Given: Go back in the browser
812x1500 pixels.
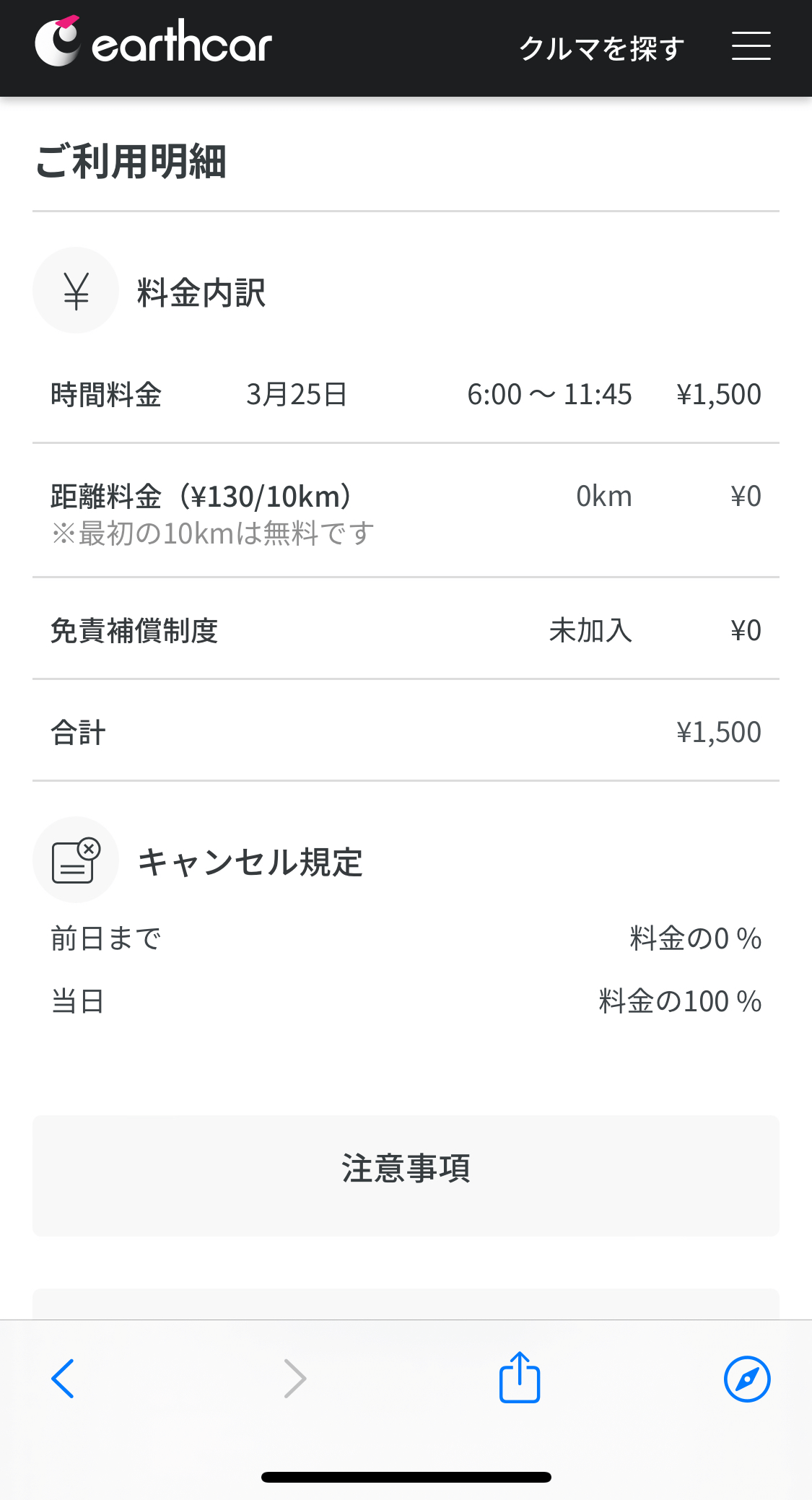Looking at the screenshot, I should pos(63,1378).
